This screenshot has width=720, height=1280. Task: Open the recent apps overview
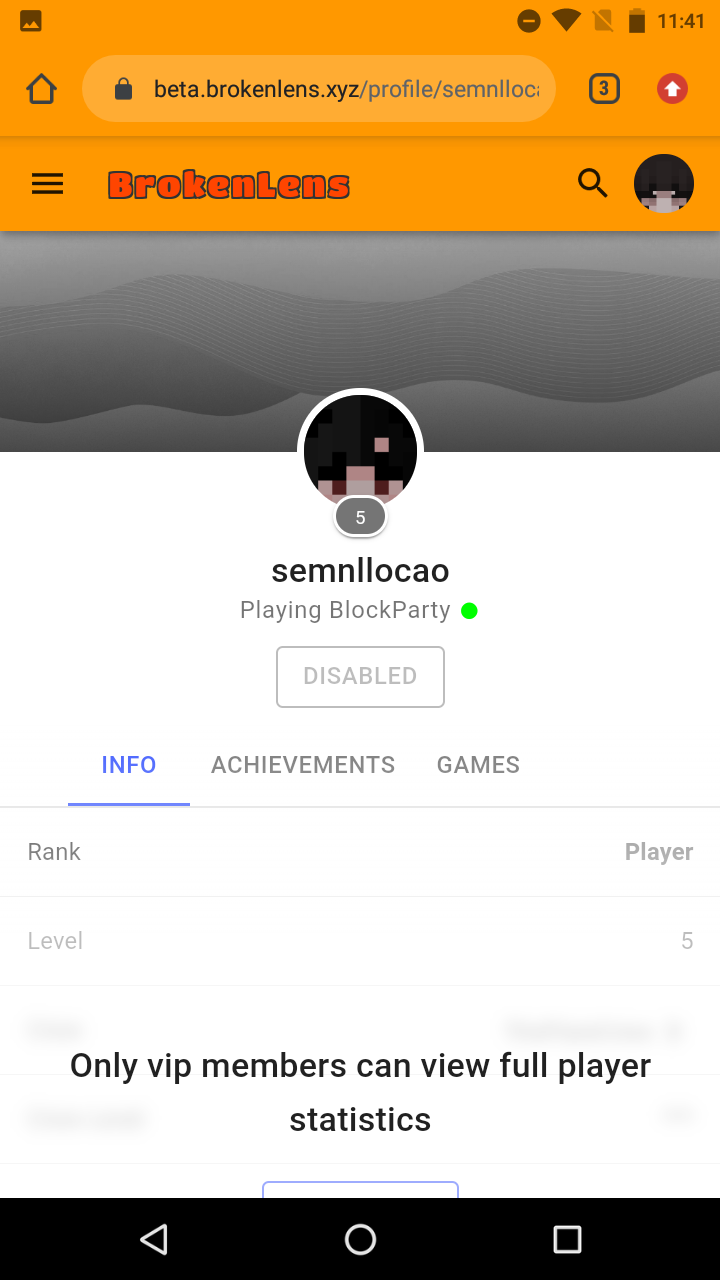tap(567, 1240)
